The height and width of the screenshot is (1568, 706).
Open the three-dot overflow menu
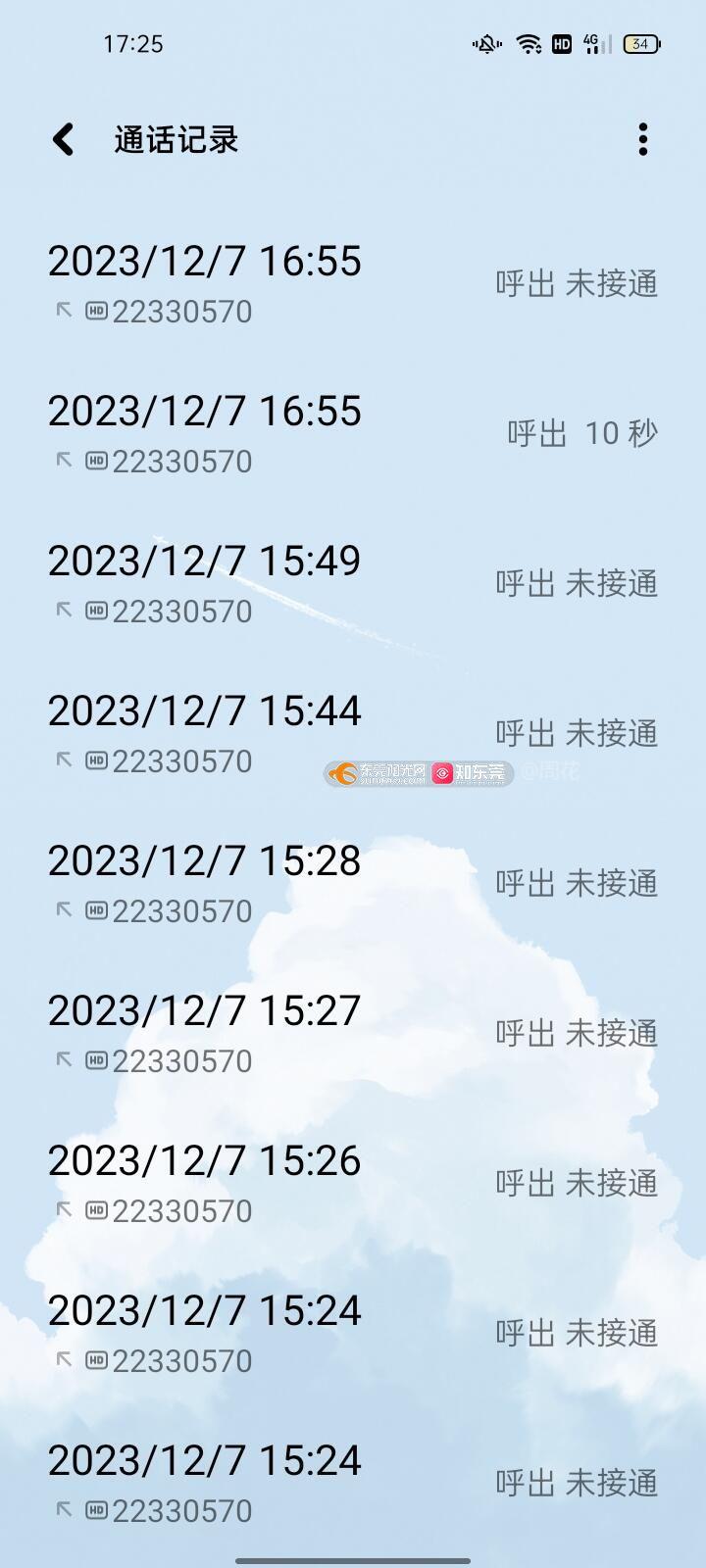tap(642, 139)
